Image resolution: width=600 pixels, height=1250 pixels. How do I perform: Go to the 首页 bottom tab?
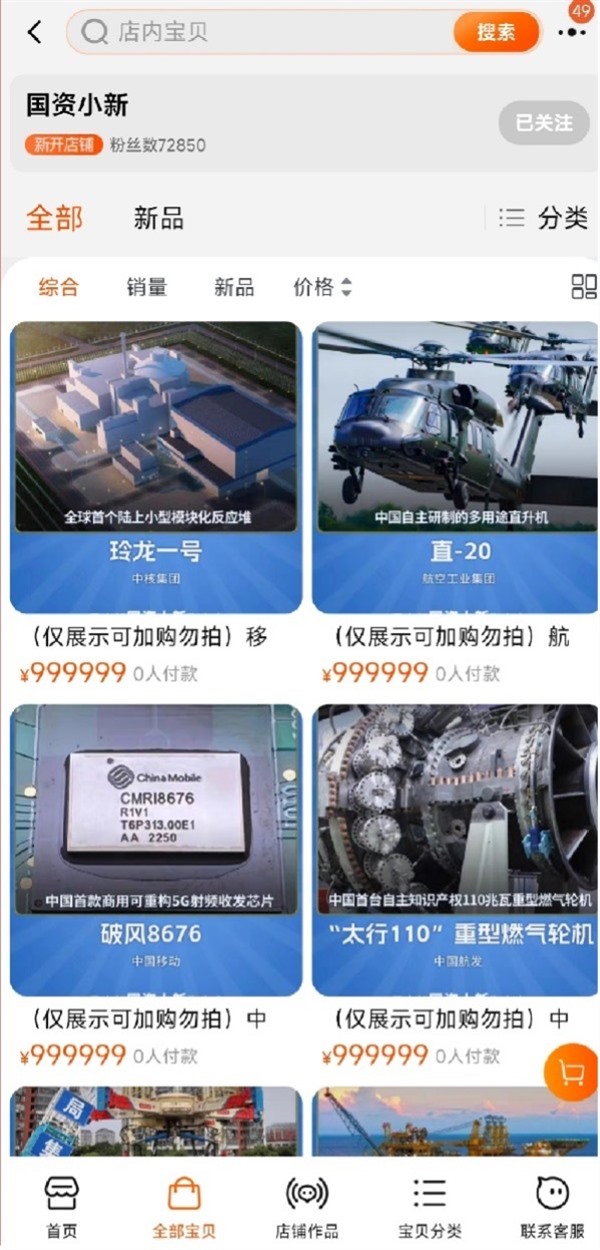(x=61, y=1206)
